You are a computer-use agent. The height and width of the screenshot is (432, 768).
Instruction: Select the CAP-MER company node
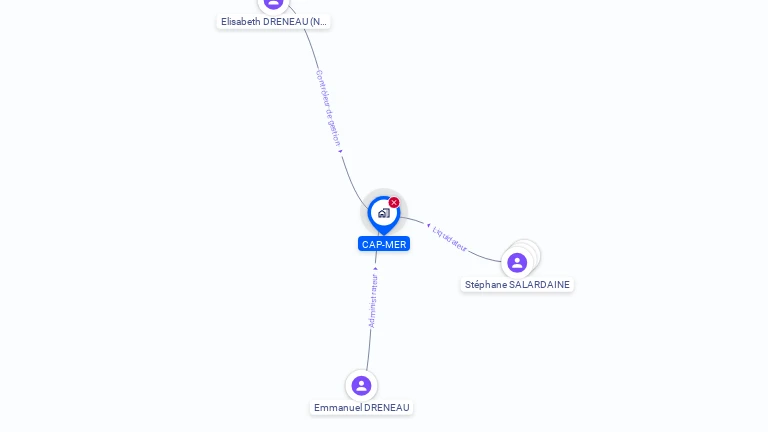pos(383,213)
